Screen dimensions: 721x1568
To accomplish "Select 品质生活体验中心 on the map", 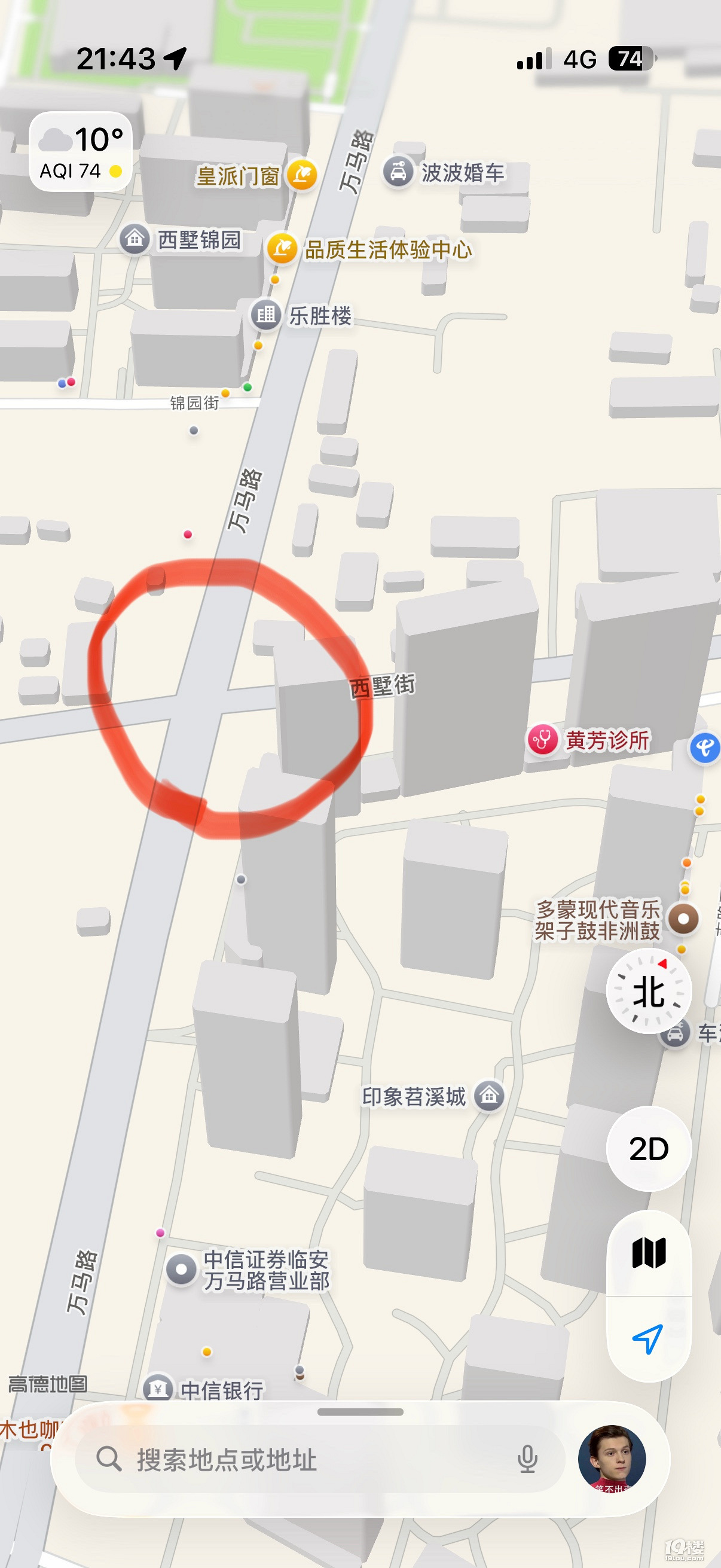I will tap(282, 249).
